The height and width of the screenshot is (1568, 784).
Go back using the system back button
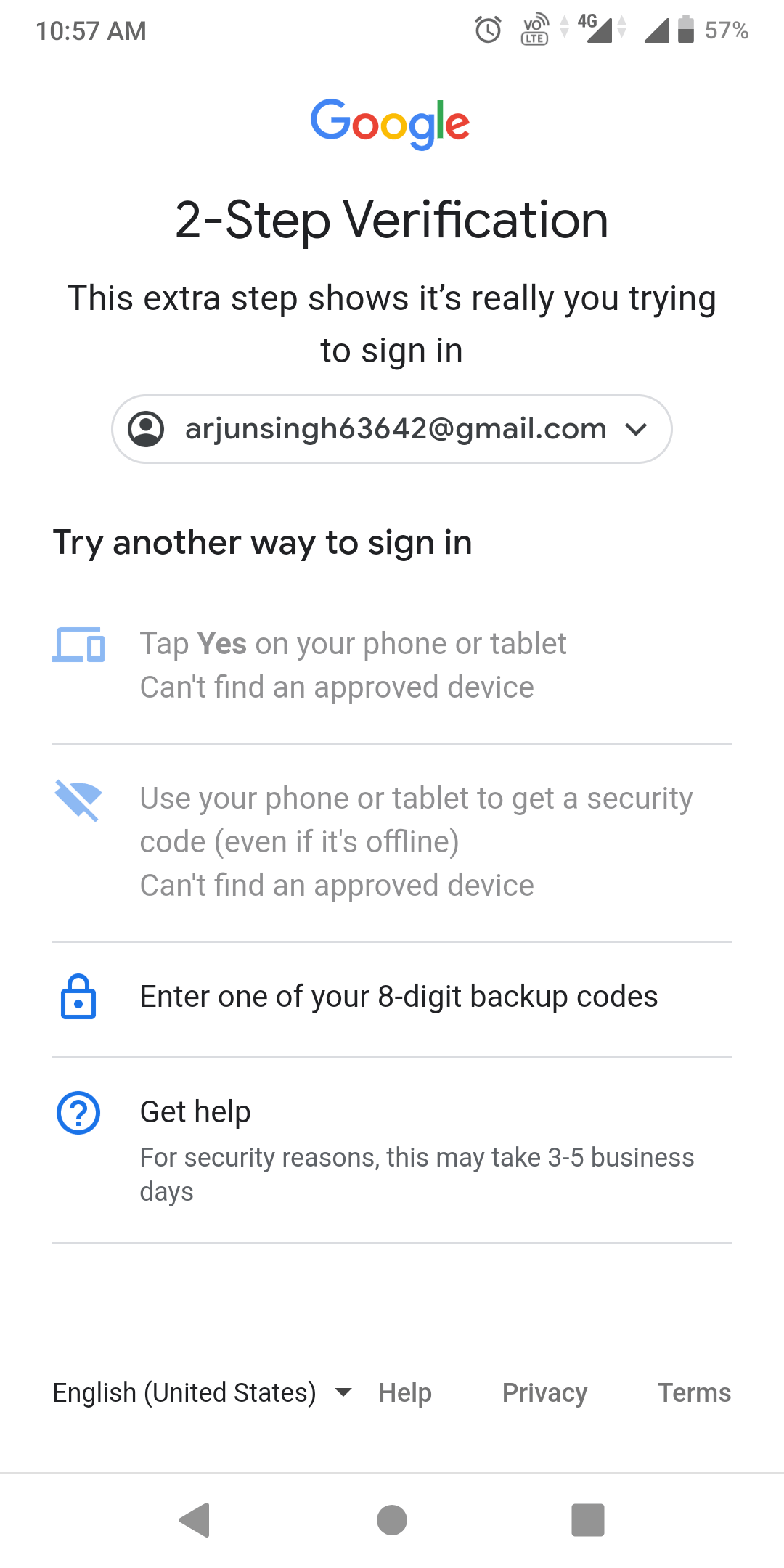click(x=195, y=1520)
